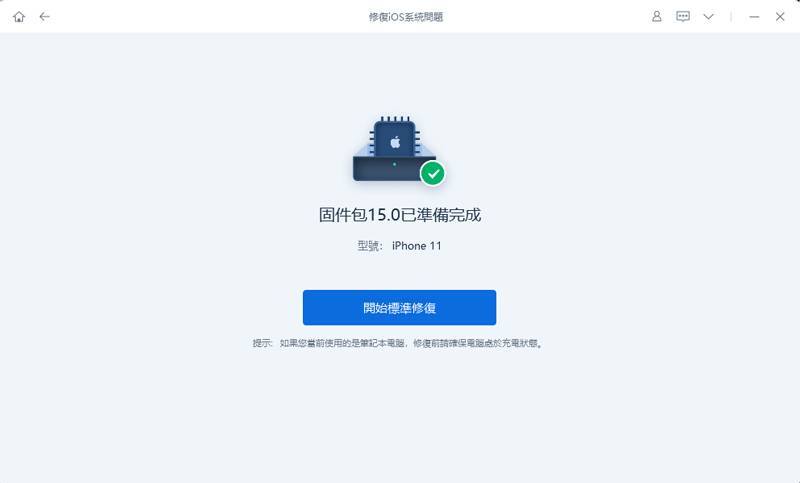This screenshot has height=483, width=800.
Task: Expand the dropdown chevron menu
Action: click(x=709, y=17)
